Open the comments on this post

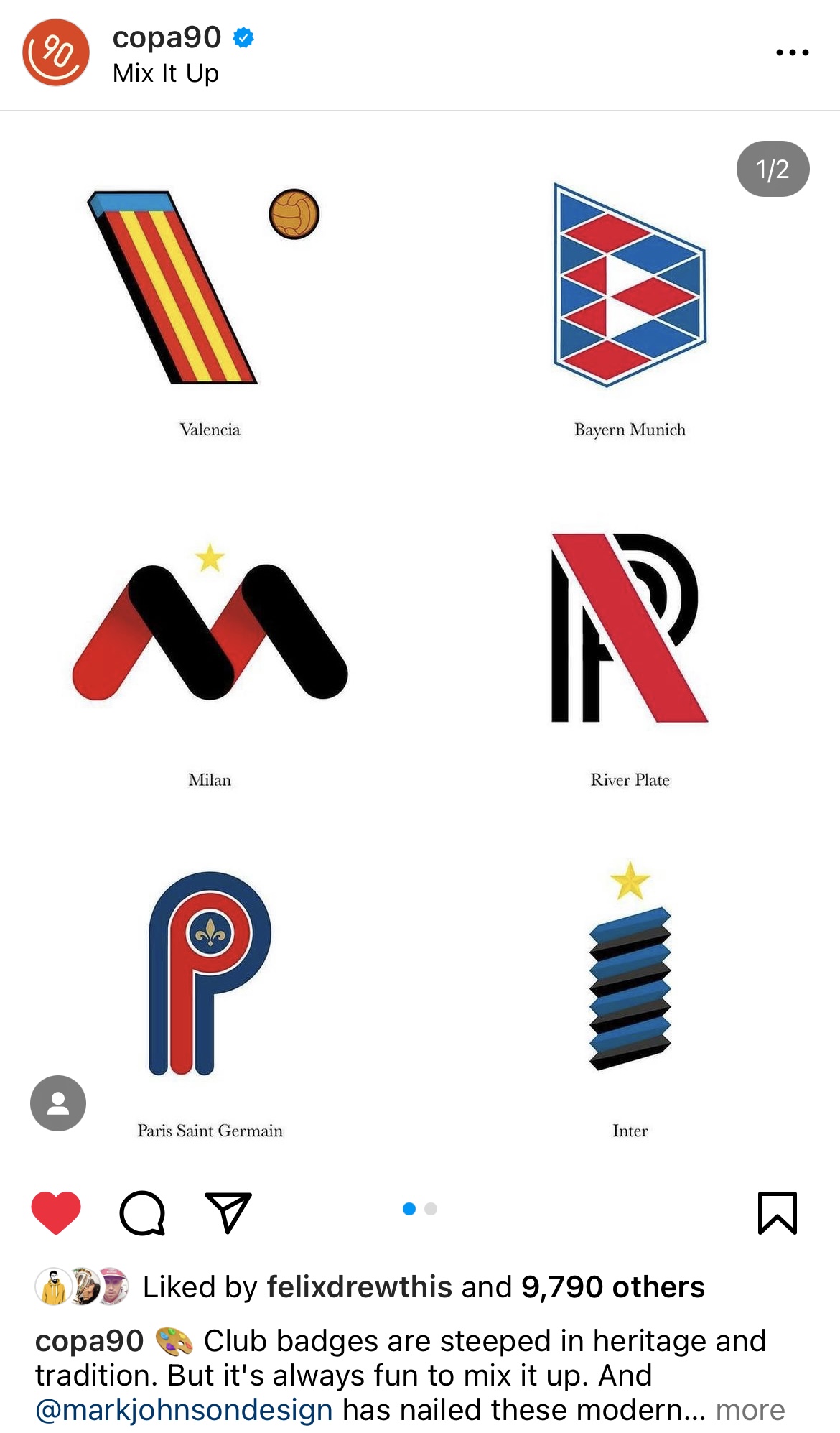[142, 1212]
